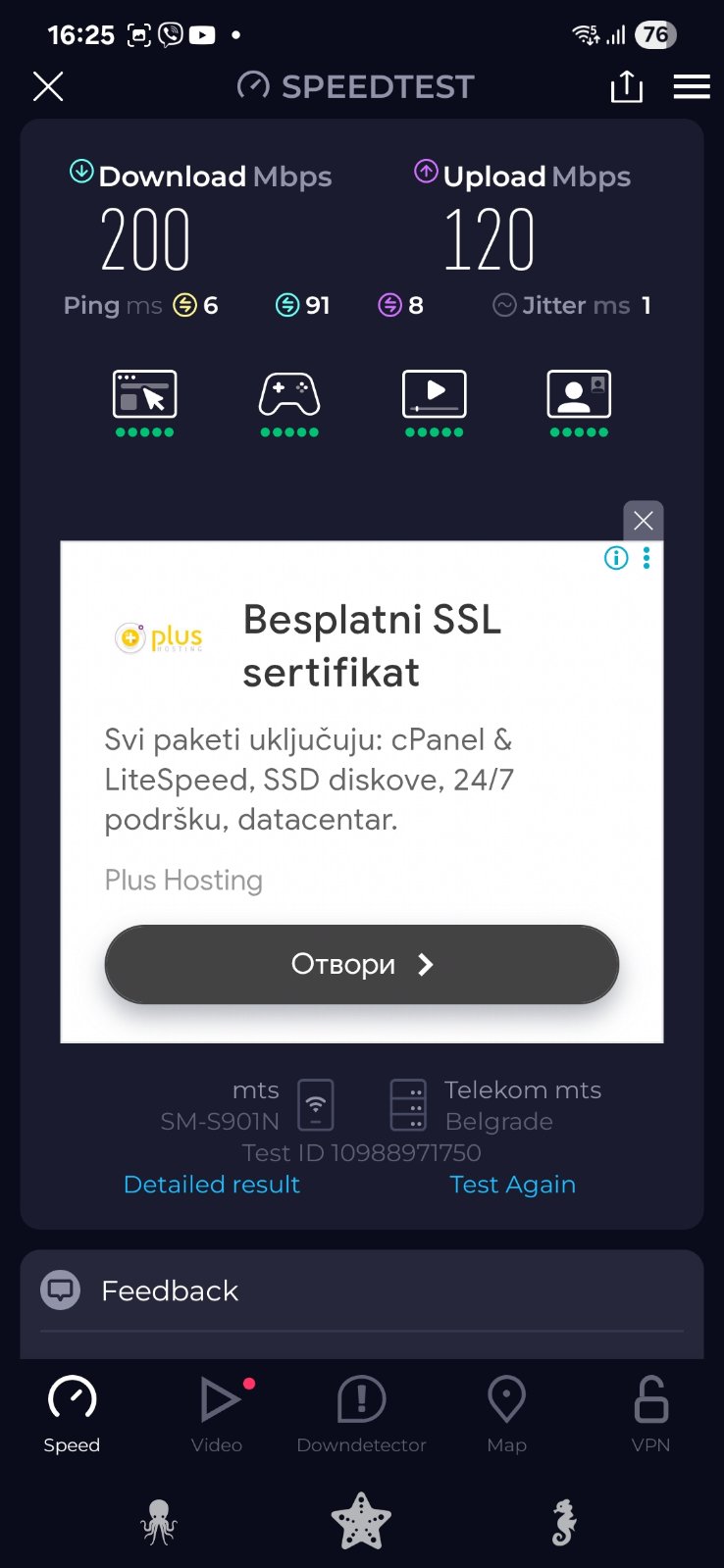Tap the starfish home navigation button

click(x=361, y=1522)
